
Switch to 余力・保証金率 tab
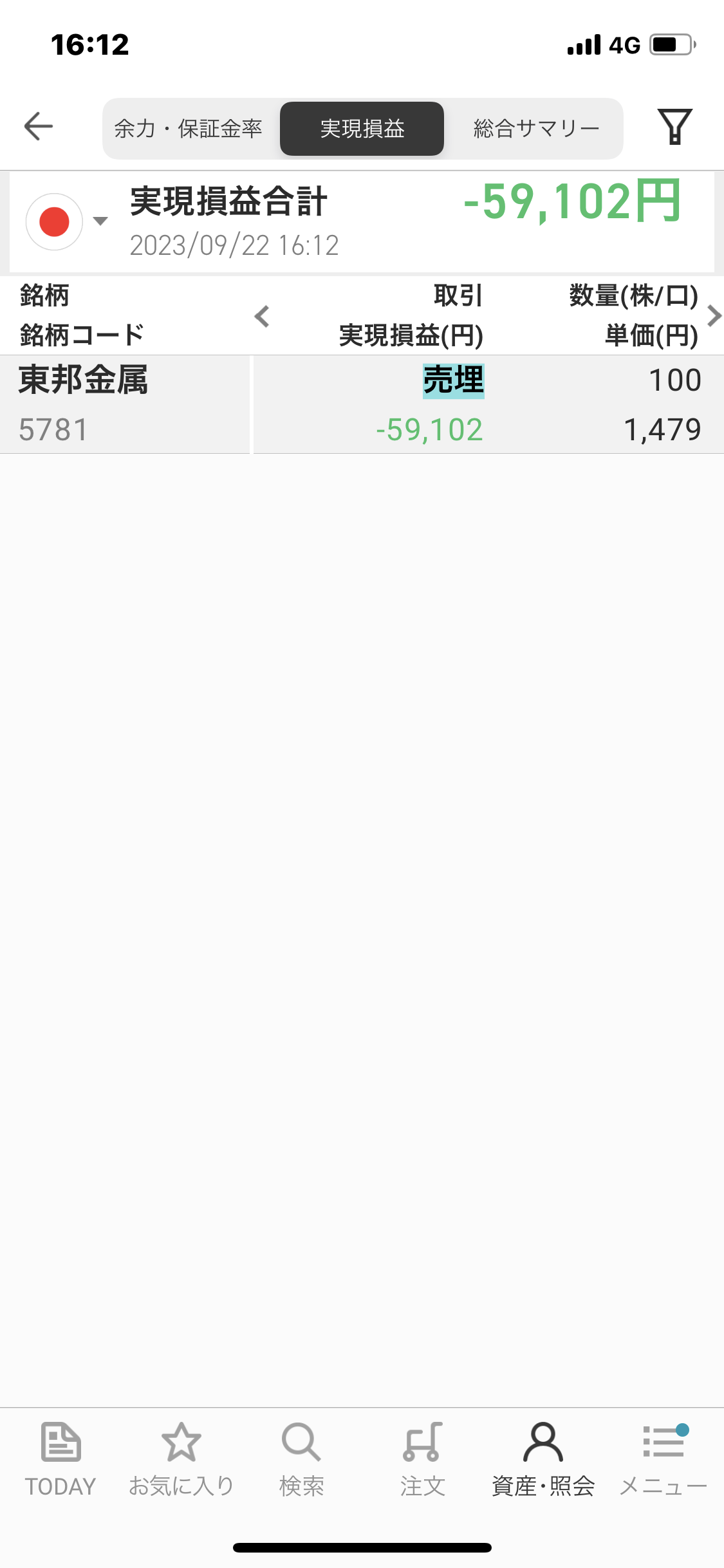pyautogui.click(x=189, y=129)
